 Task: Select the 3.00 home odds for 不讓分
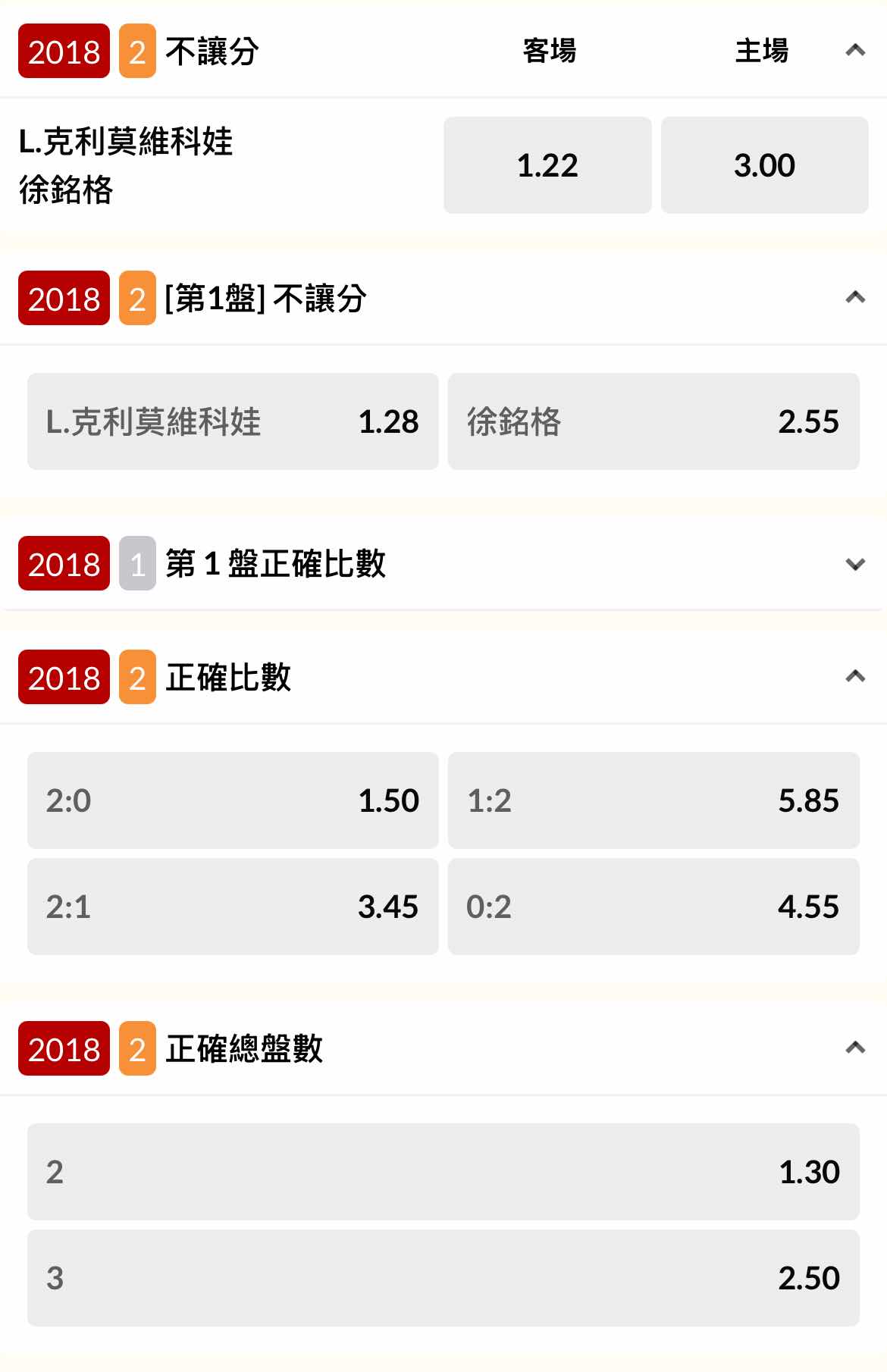click(764, 165)
